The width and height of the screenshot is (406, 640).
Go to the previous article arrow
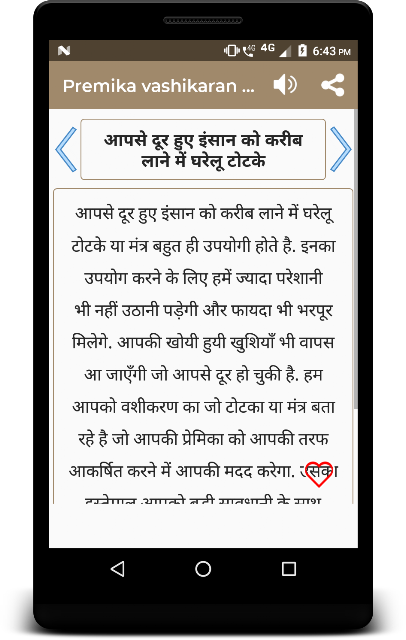(66, 149)
